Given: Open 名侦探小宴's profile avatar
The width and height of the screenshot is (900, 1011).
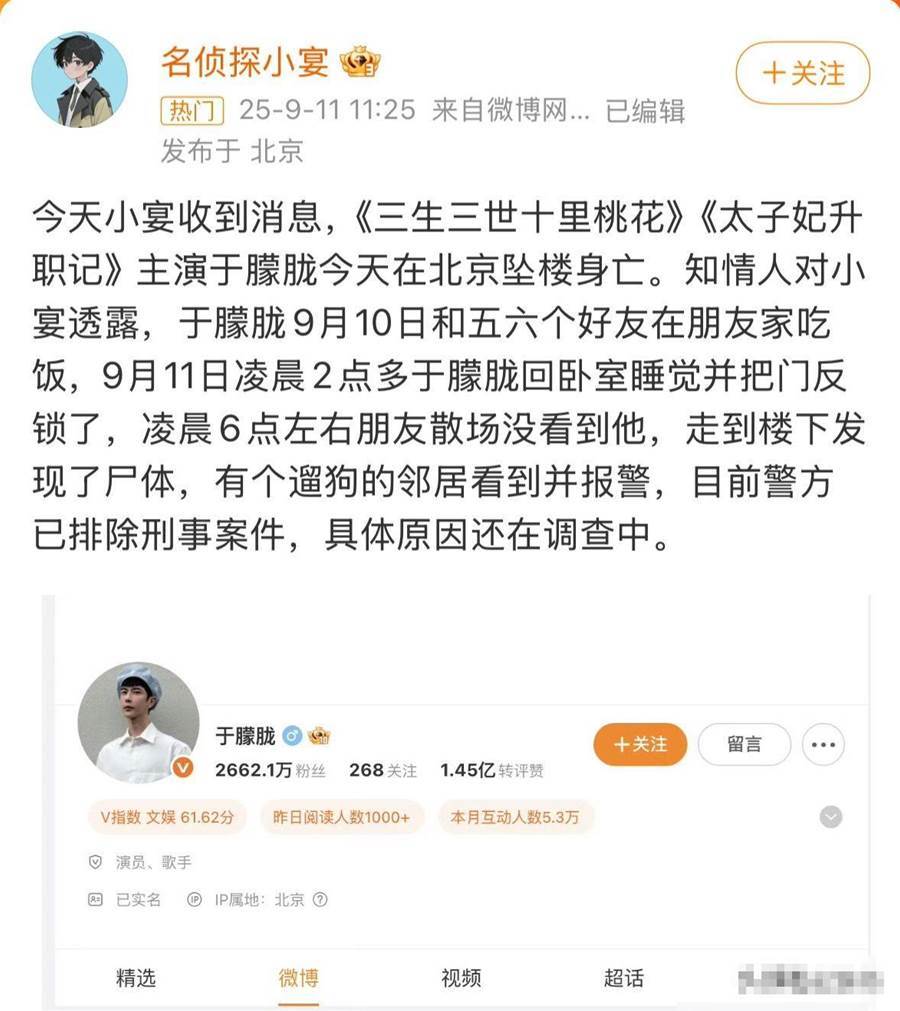Looking at the screenshot, I should point(81,79).
